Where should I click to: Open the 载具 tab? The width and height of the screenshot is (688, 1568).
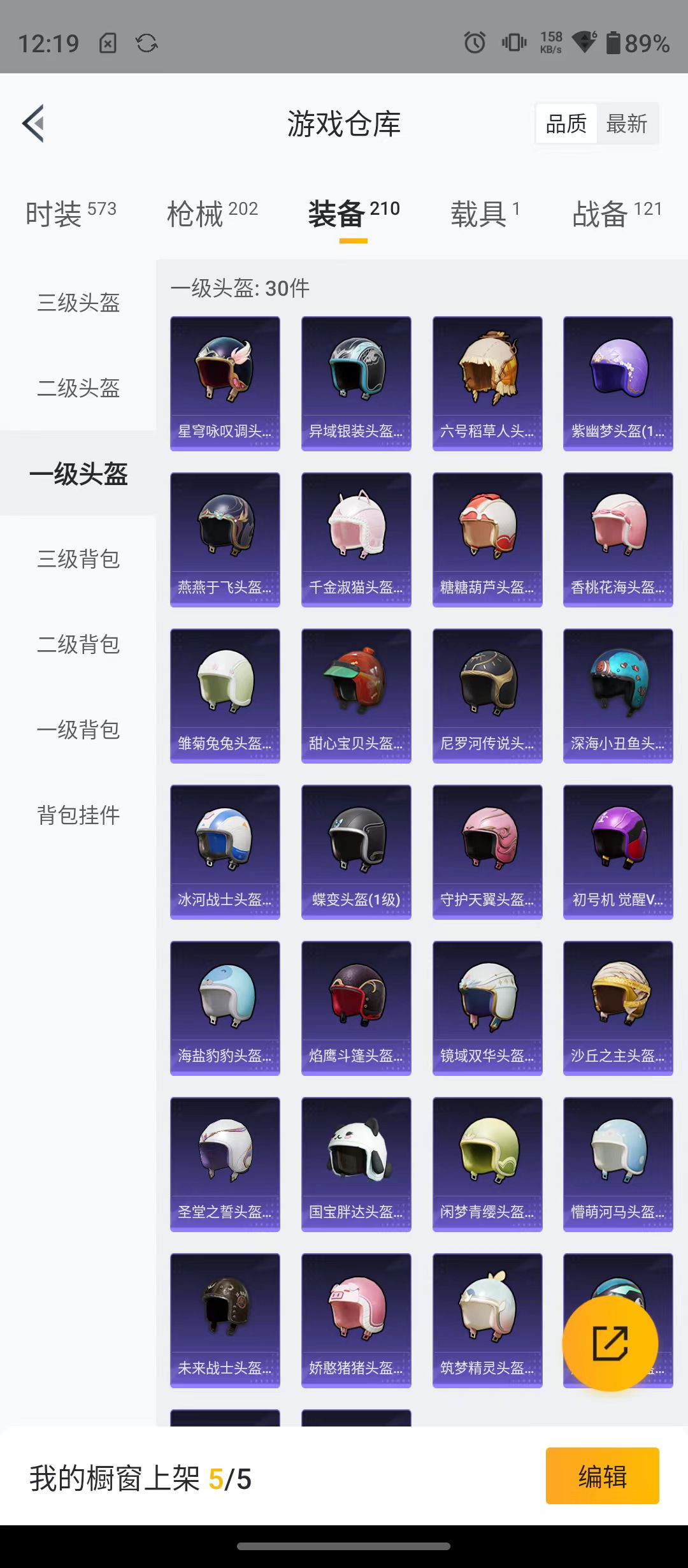(x=485, y=214)
